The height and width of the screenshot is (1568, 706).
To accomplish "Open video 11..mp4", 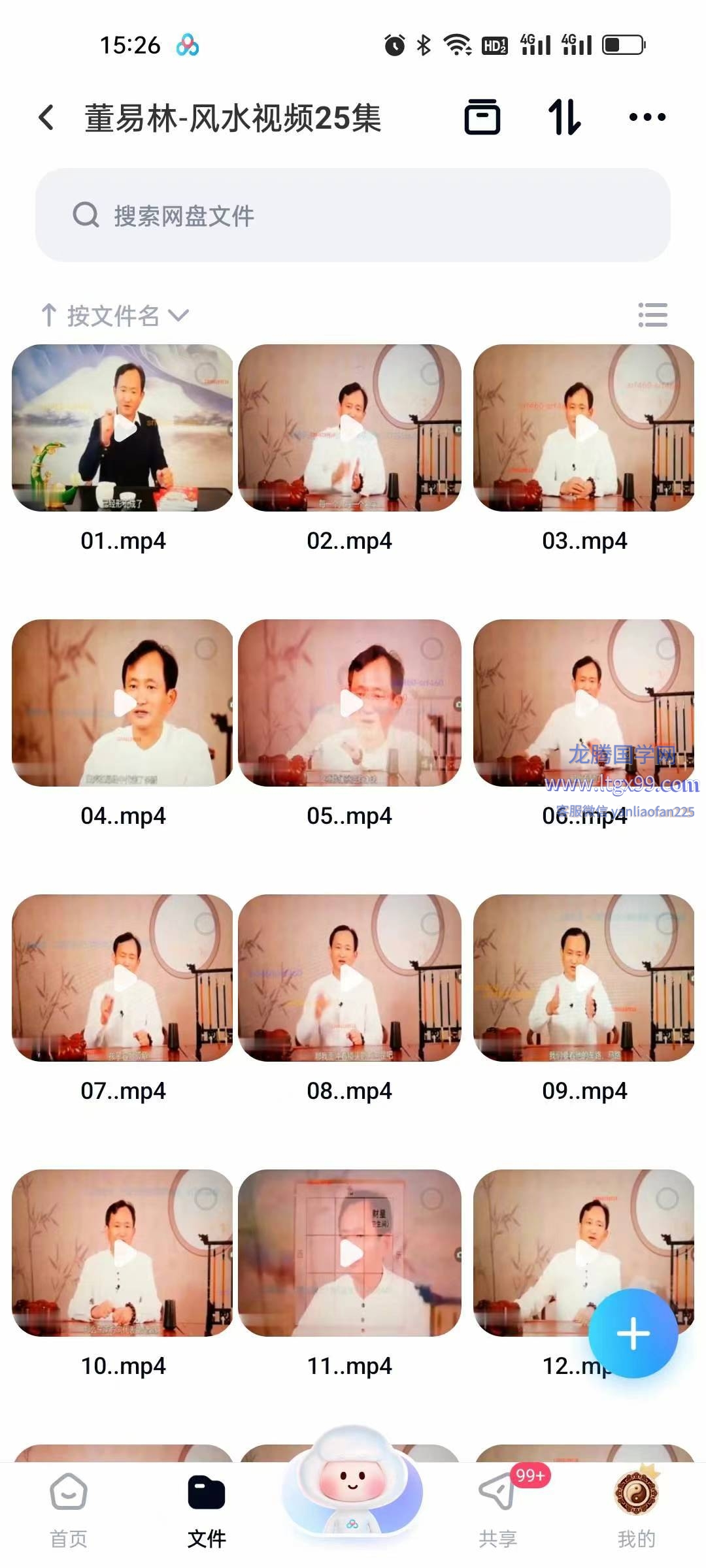I will (350, 1253).
